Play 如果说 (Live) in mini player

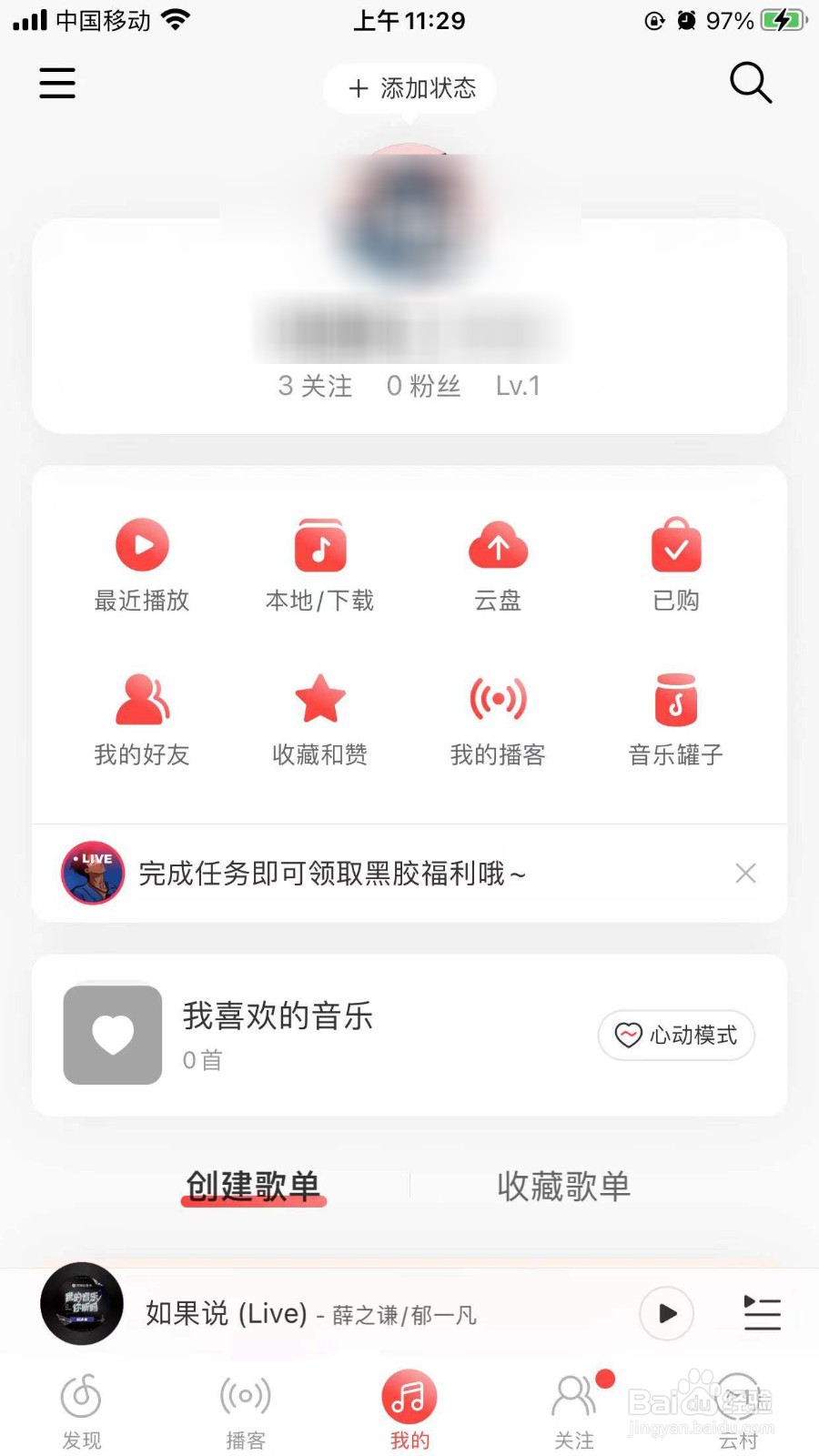(x=667, y=1313)
